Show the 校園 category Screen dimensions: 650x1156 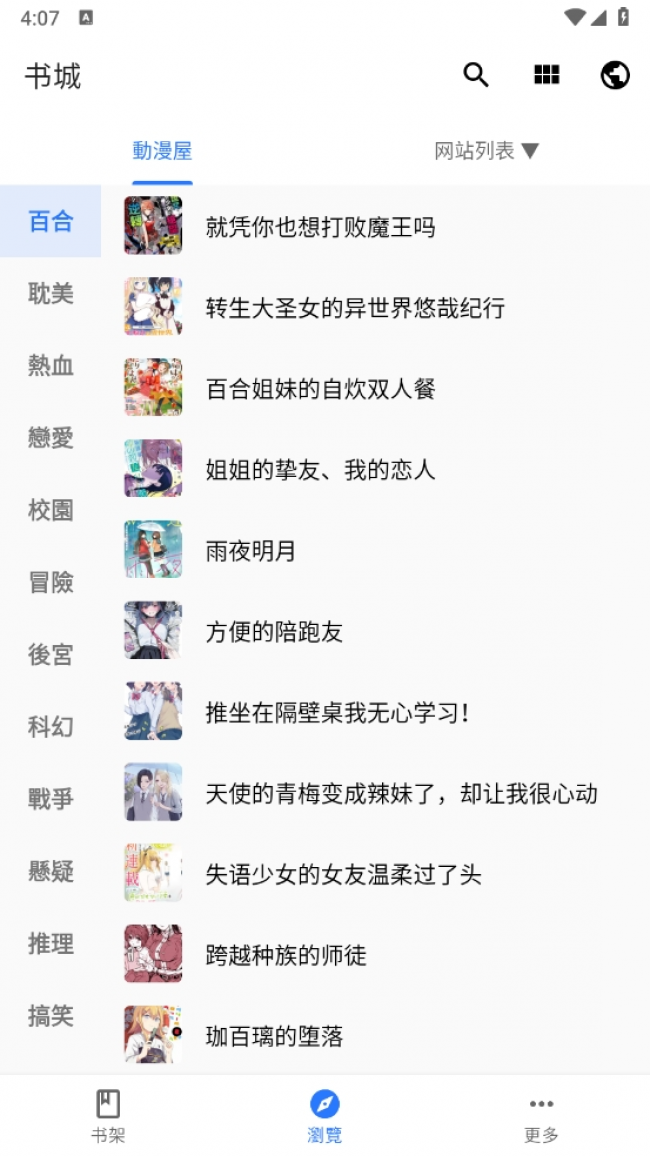click(x=51, y=510)
